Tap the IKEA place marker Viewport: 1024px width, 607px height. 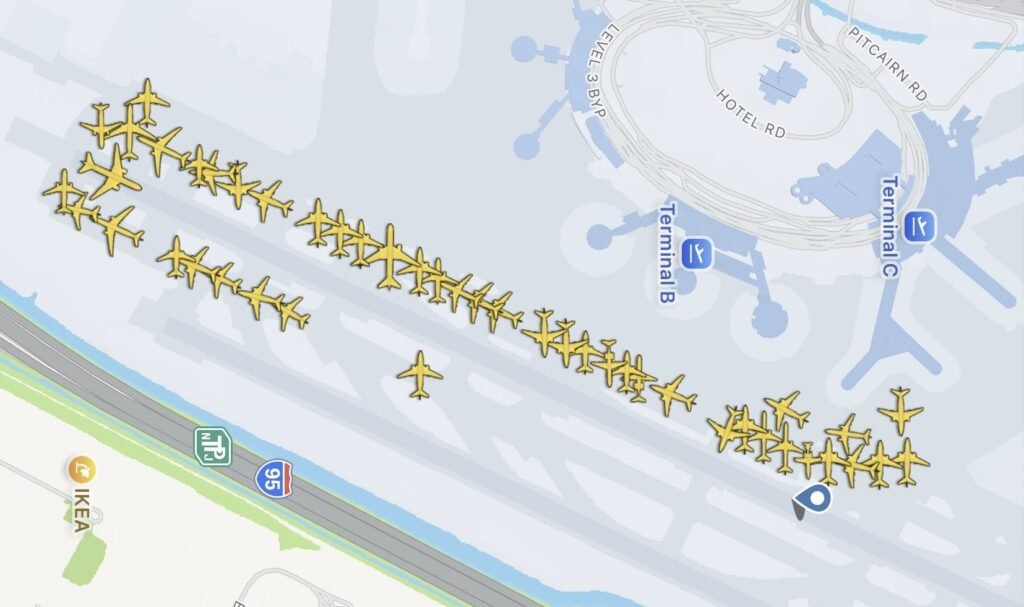[81, 468]
